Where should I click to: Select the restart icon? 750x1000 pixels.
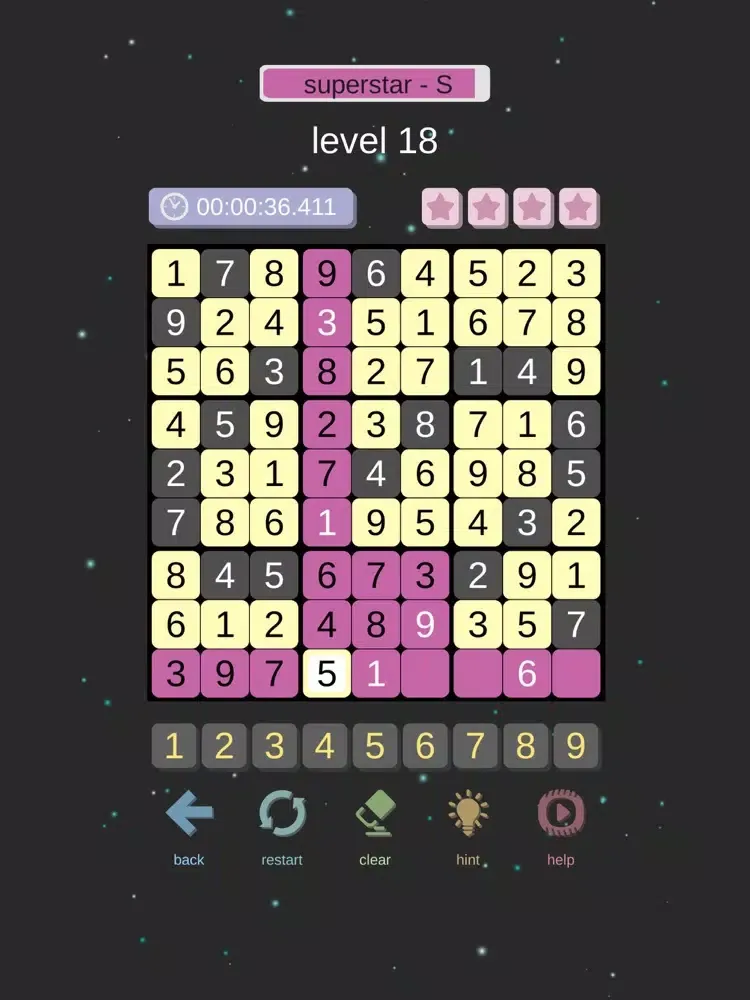281,813
